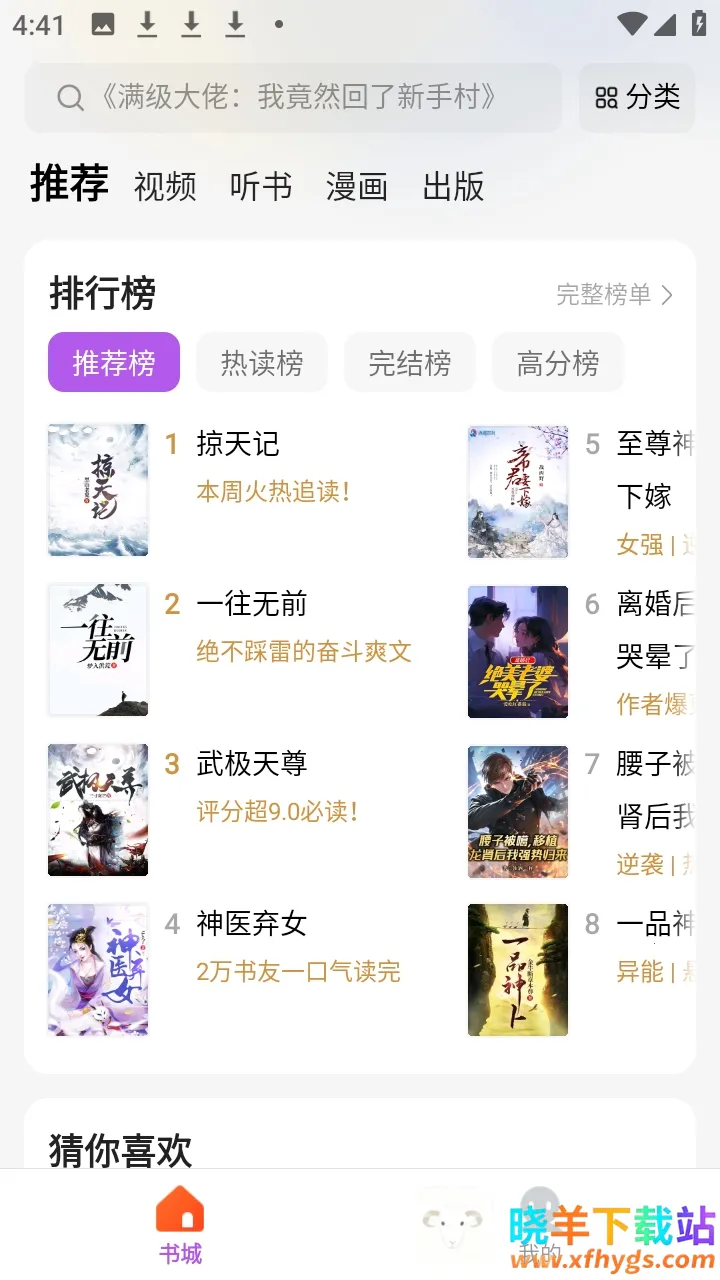Viewport: 720px width, 1280px height.
Task: Select the 高分榜 ranking chip
Action: 558,363
